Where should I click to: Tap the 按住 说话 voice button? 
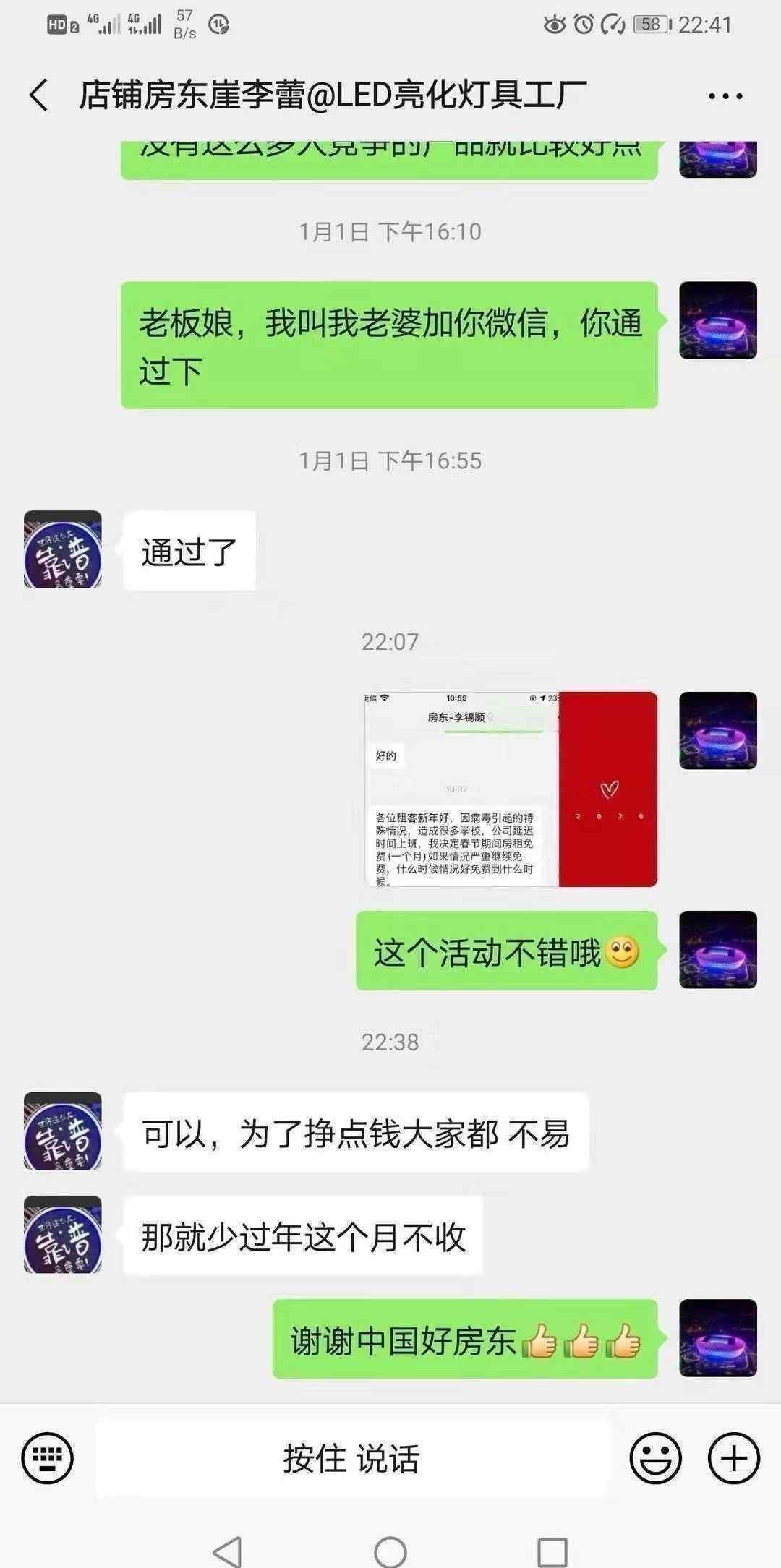[x=352, y=1458]
